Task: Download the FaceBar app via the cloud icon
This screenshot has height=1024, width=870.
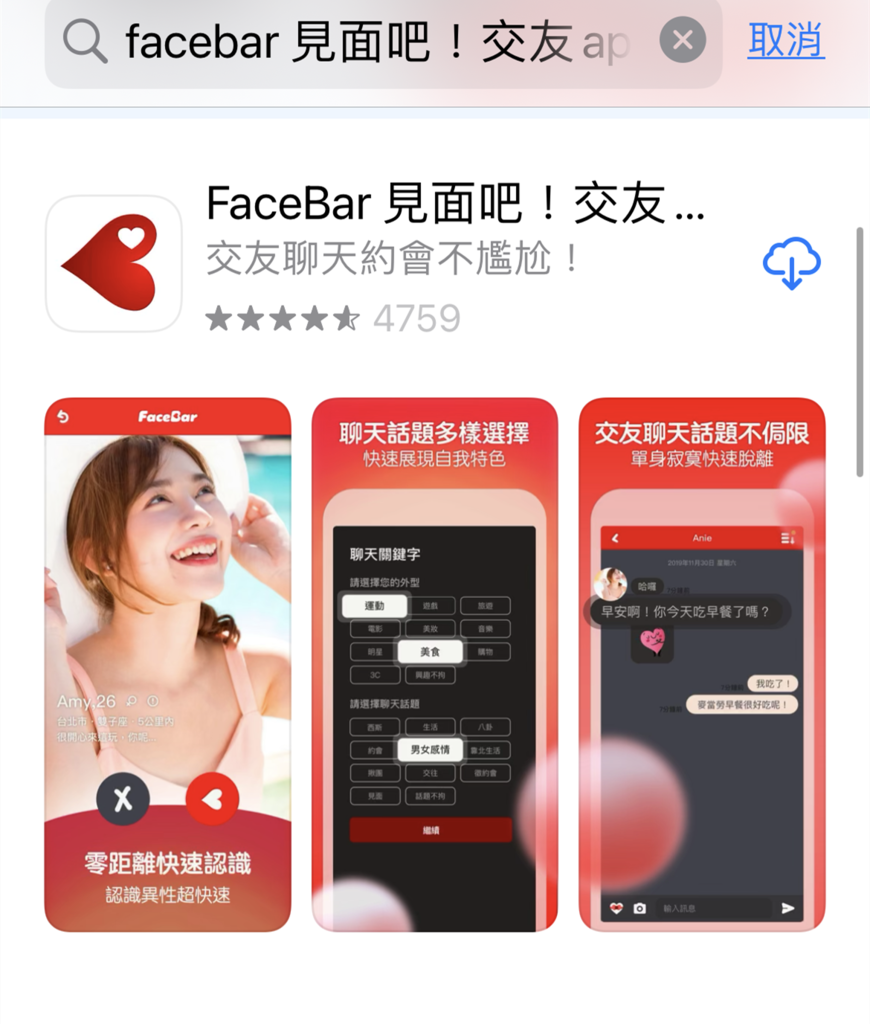Action: (x=791, y=263)
